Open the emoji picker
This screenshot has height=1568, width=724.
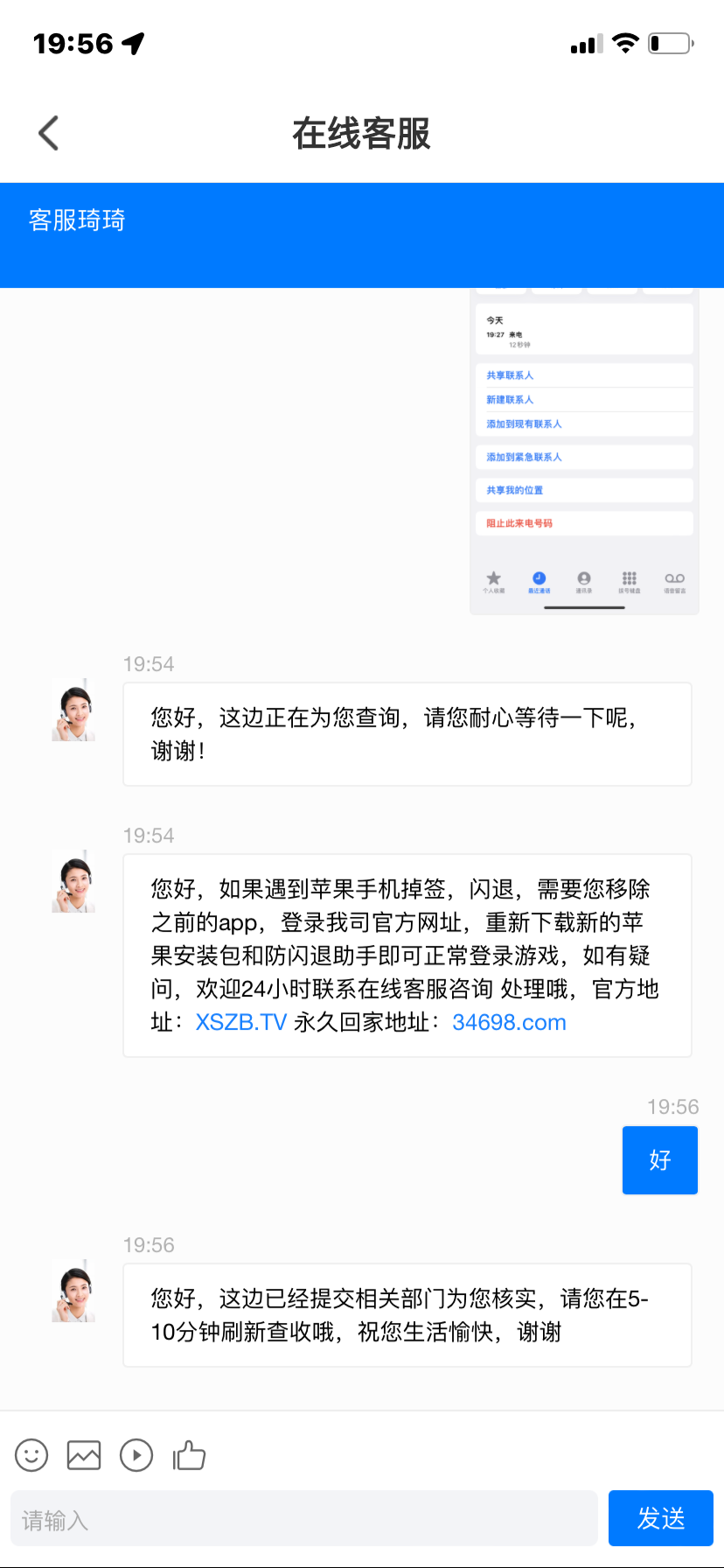(x=31, y=1455)
